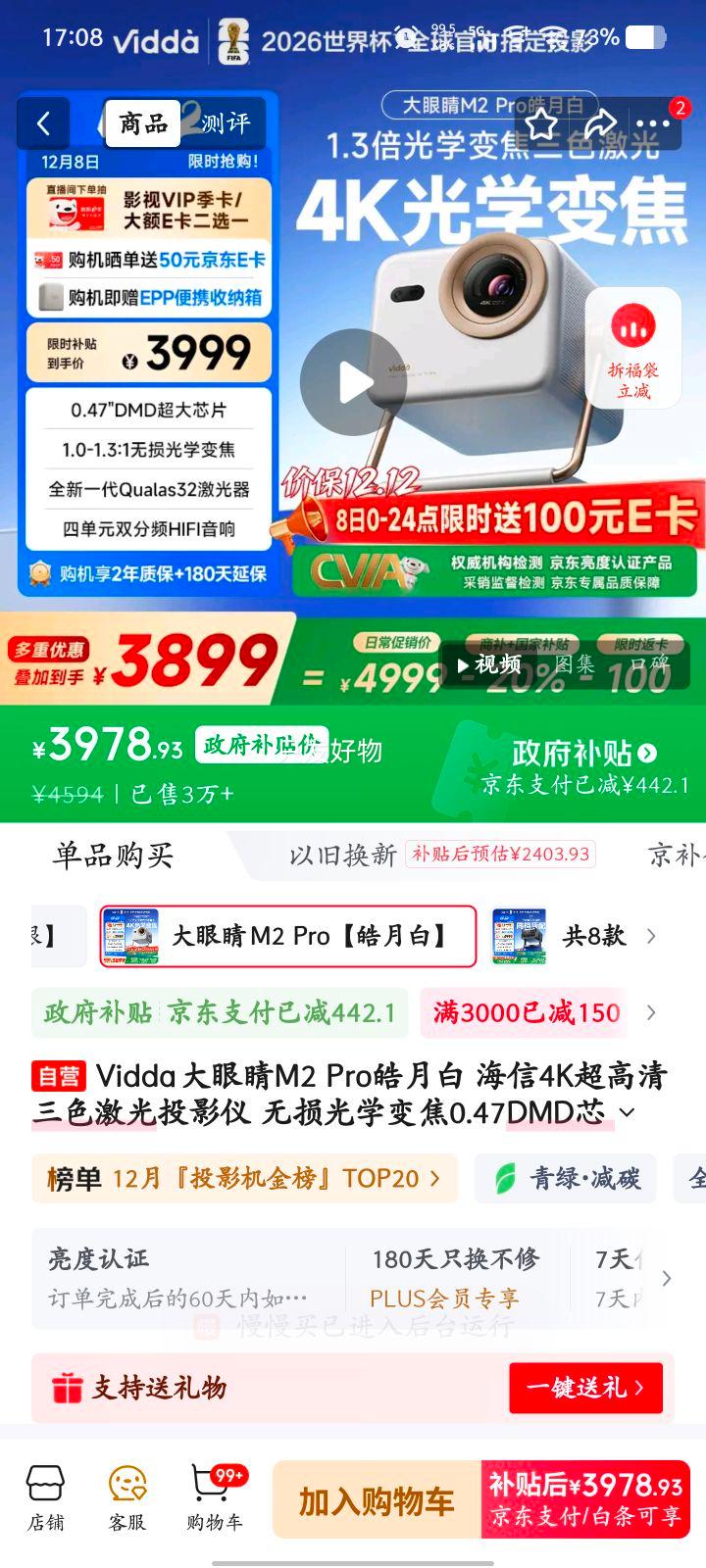Switch to the 测评 tab

pyautogui.click(x=227, y=123)
